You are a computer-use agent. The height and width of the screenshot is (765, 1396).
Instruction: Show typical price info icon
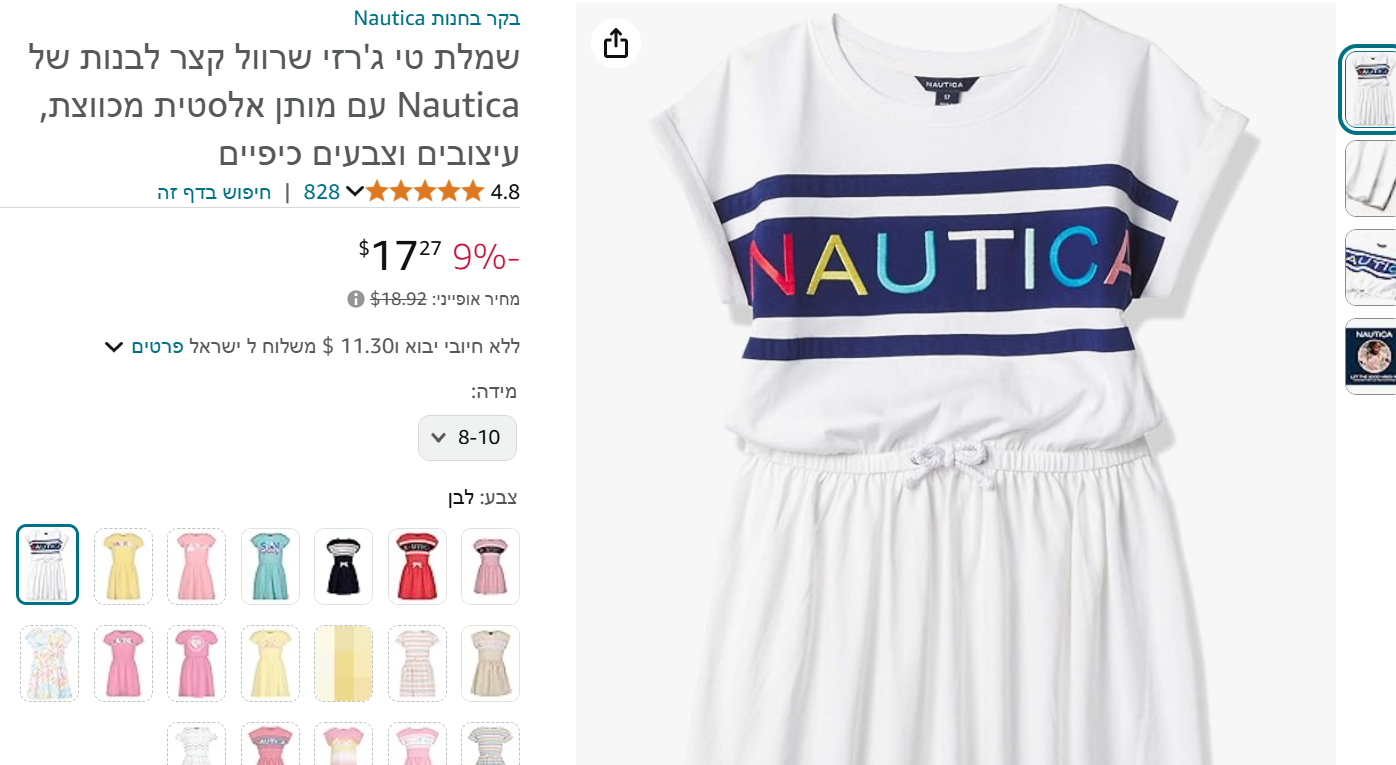pyautogui.click(x=355, y=298)
